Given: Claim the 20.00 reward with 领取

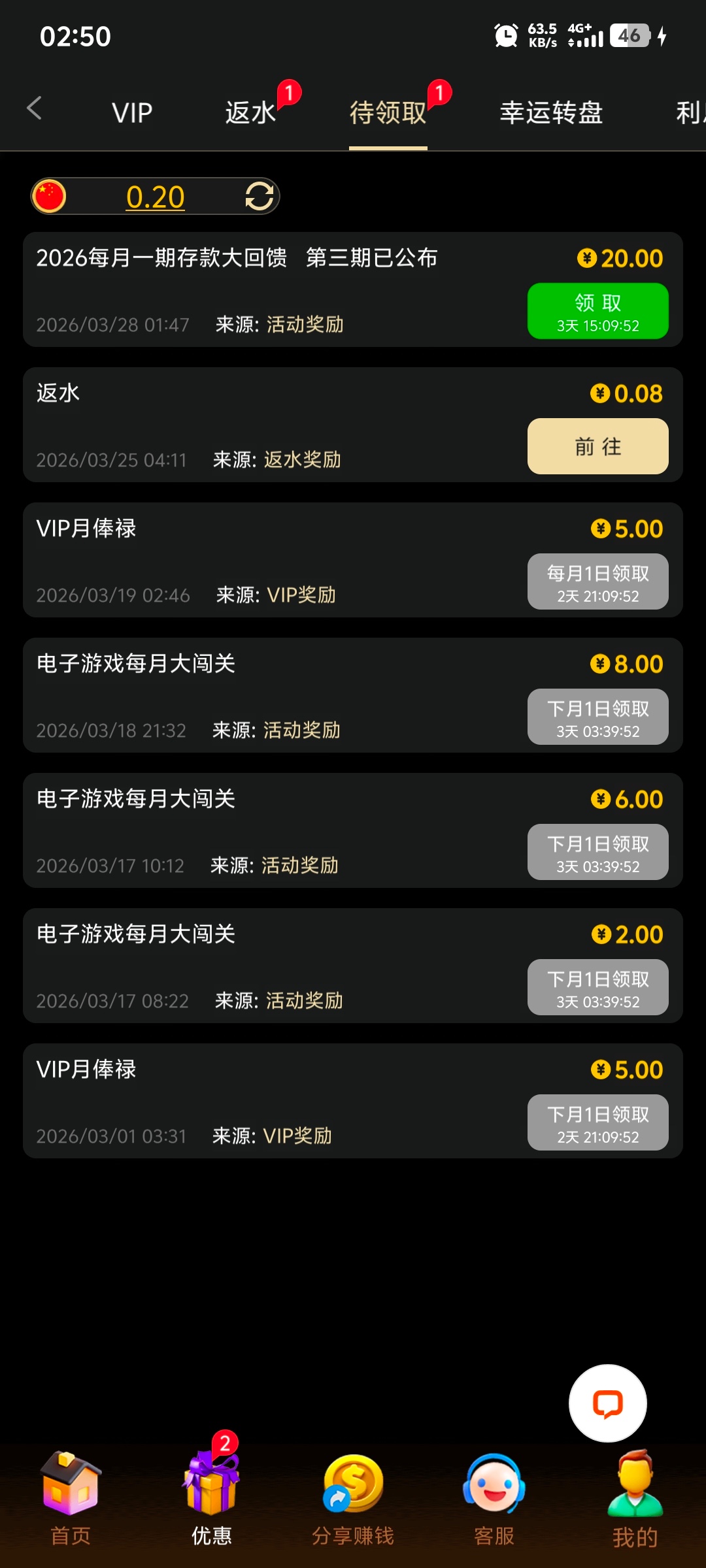Looking at the screenshot, I should [x=597, y=311].
